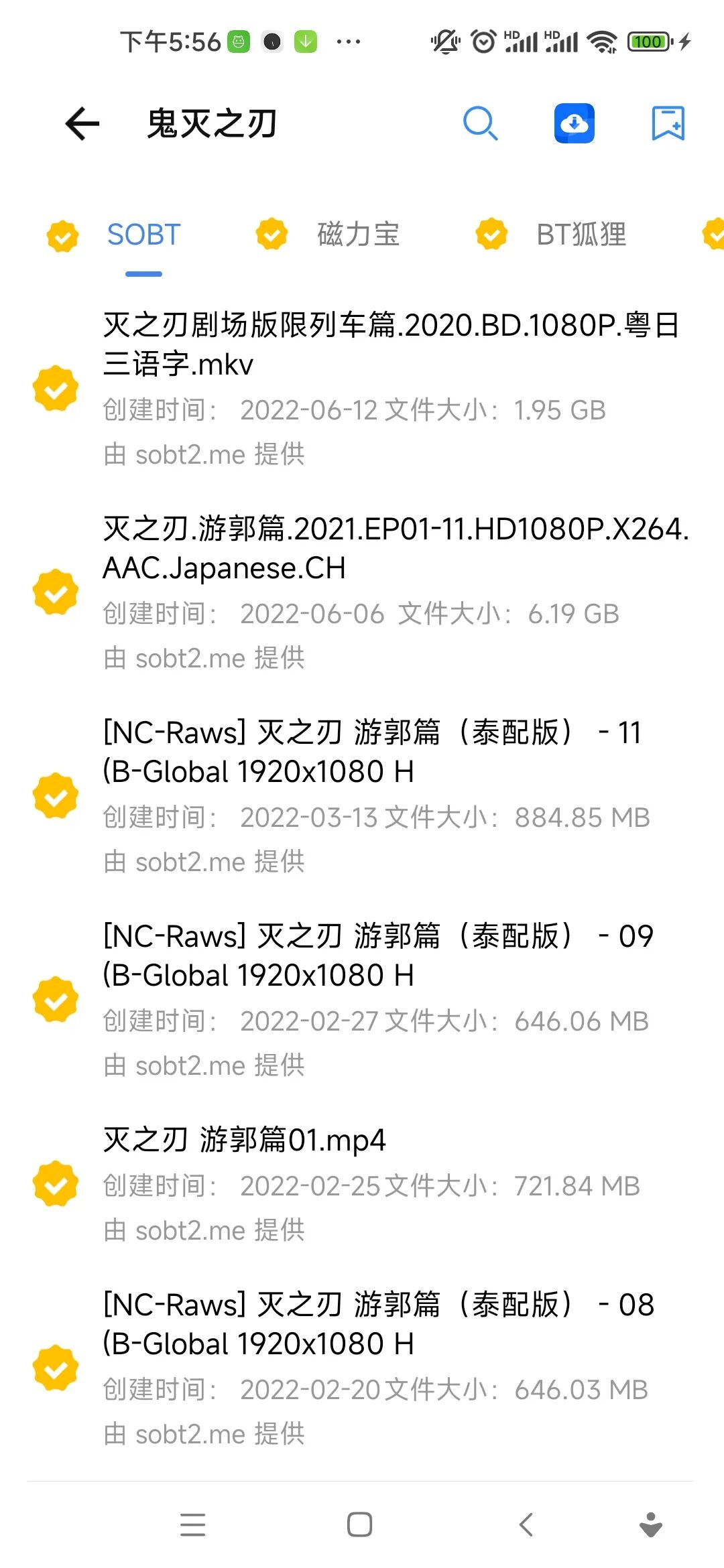Open the 游郭篇01.mp4 result
This screenshot has width=724, height=1568.
pyautogui.click(x=245, y=1140)
